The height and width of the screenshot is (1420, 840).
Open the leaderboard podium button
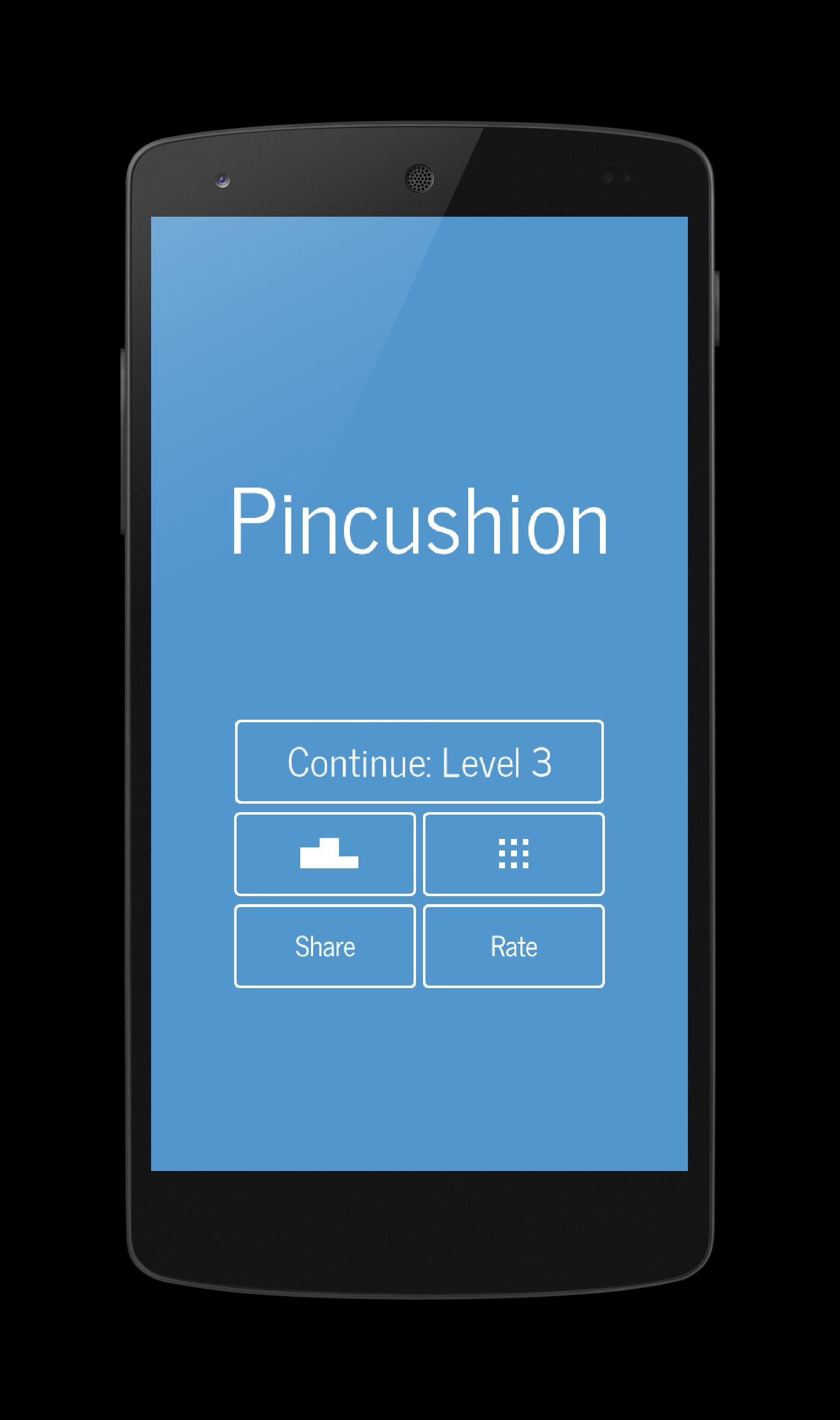(325, 853)
